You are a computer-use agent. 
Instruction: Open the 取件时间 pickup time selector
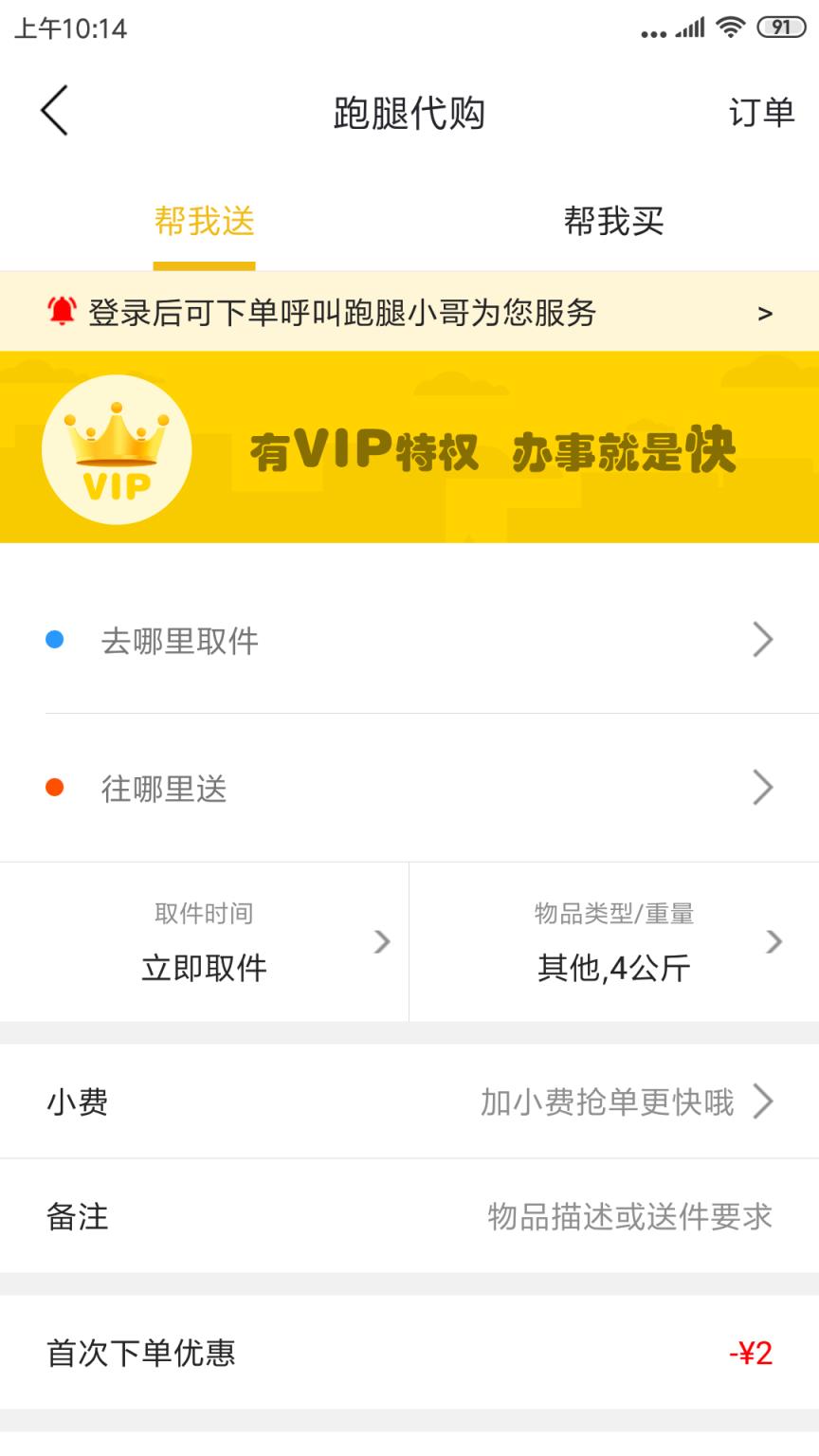click(204, 941)
